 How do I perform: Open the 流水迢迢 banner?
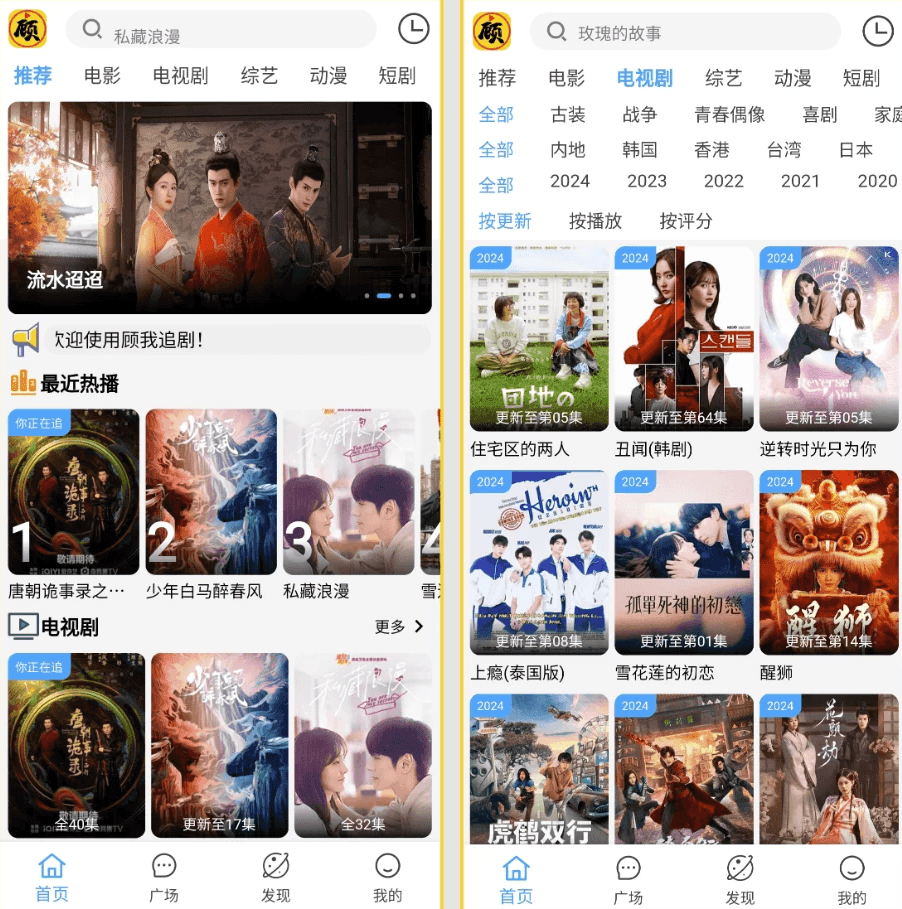220,208
